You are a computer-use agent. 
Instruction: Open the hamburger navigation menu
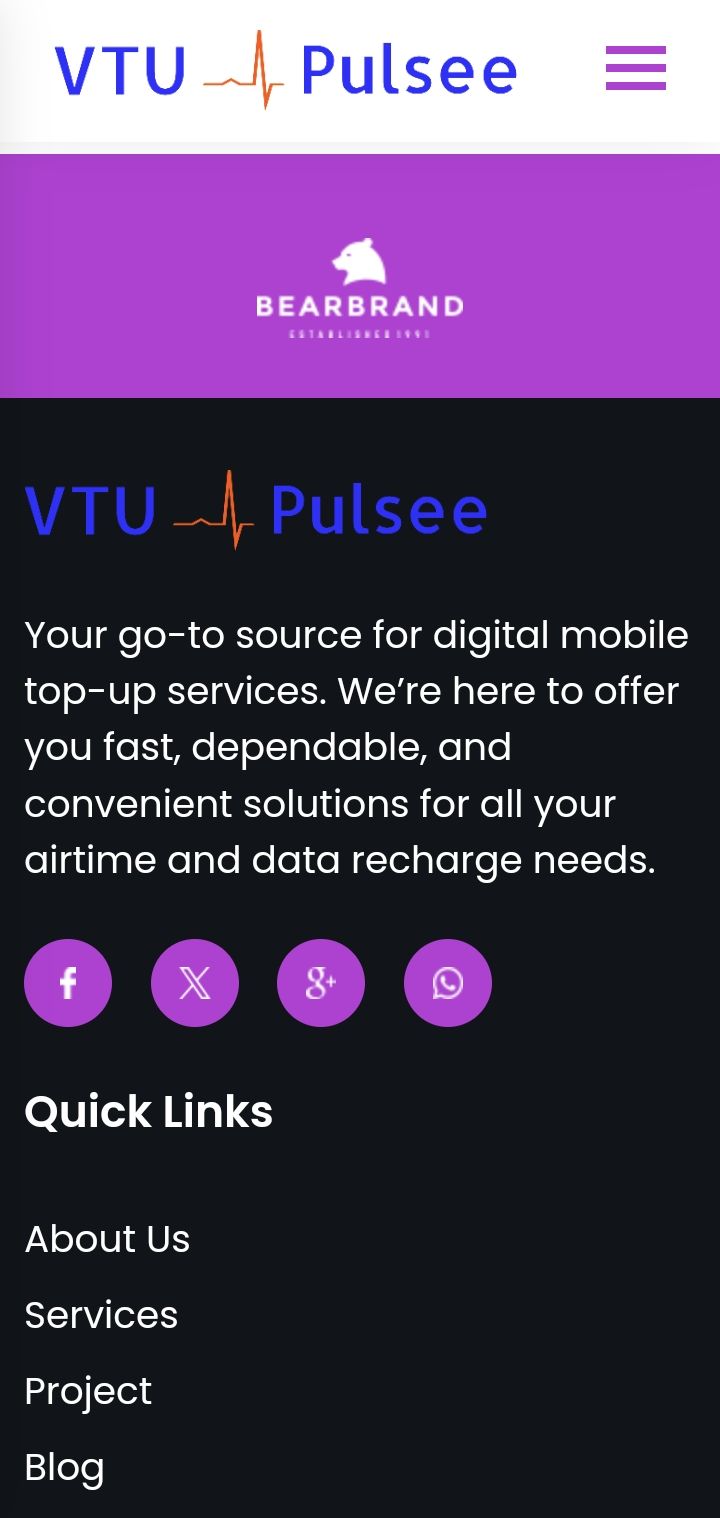tap(636, 68)
